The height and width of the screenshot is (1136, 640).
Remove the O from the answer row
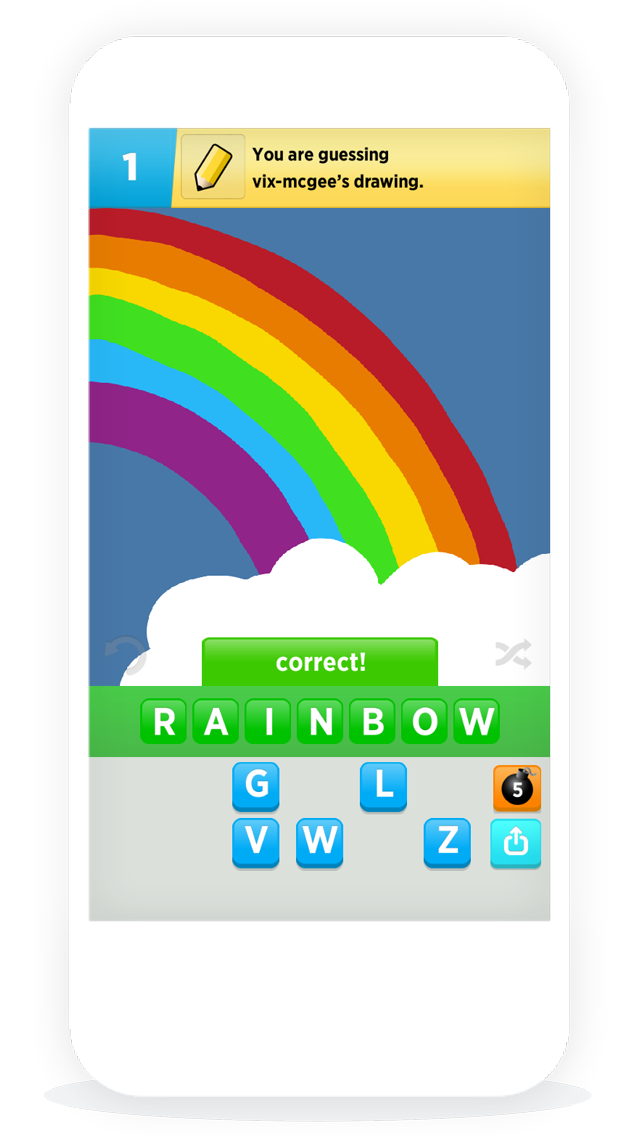424,721
